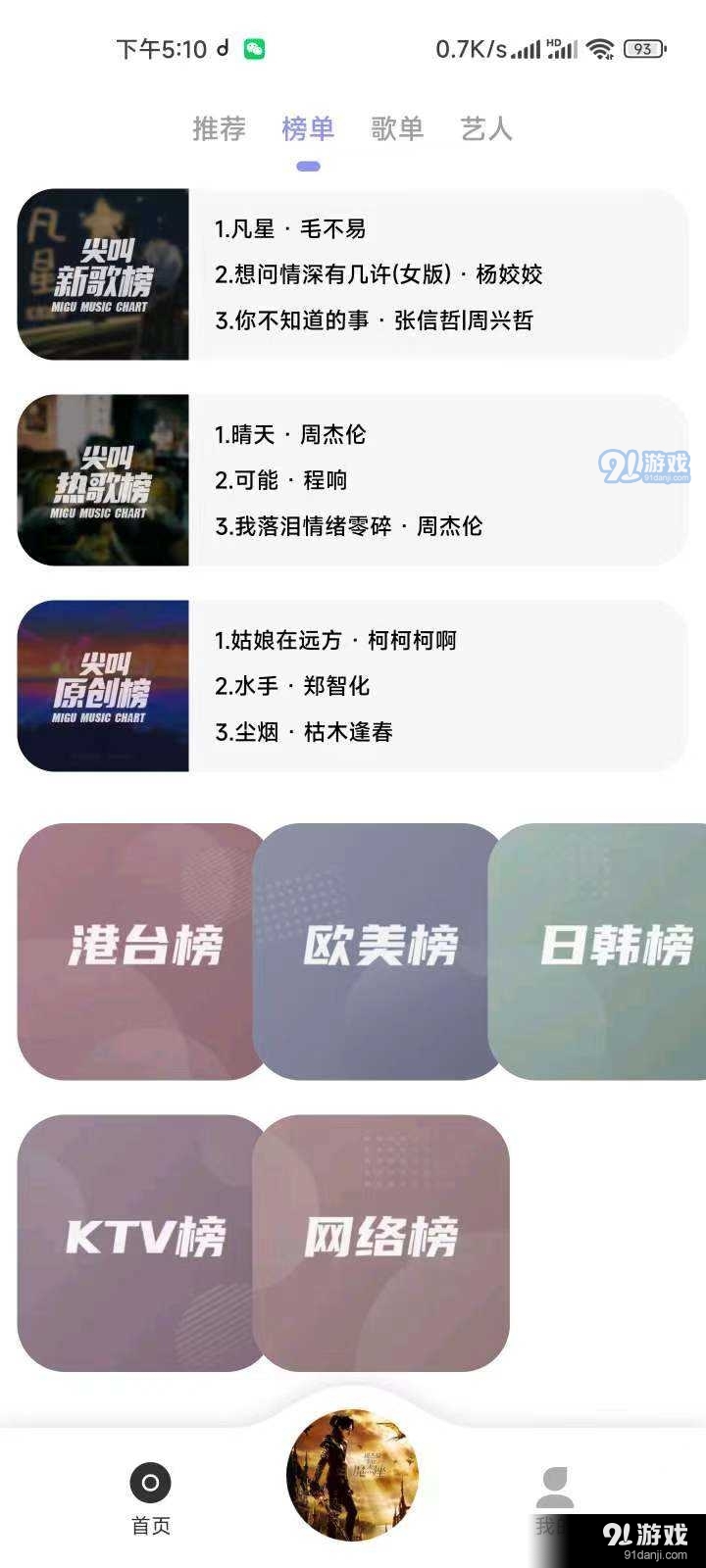Select 姑娘在远方 by 柯柯柯啊

coord(338,639)
